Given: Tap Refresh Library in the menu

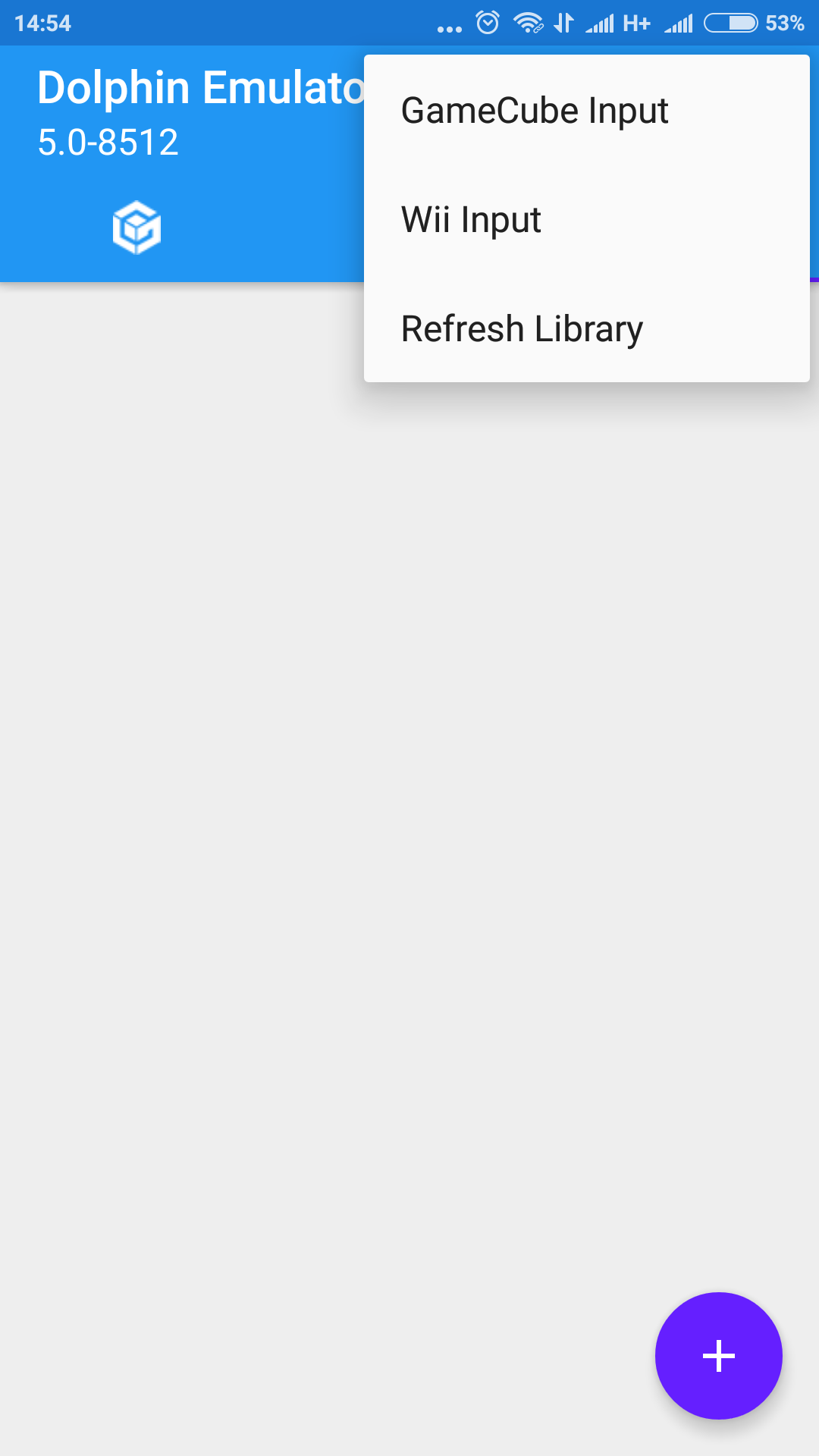Looking at the screenshot, I should tap(586, 329).
